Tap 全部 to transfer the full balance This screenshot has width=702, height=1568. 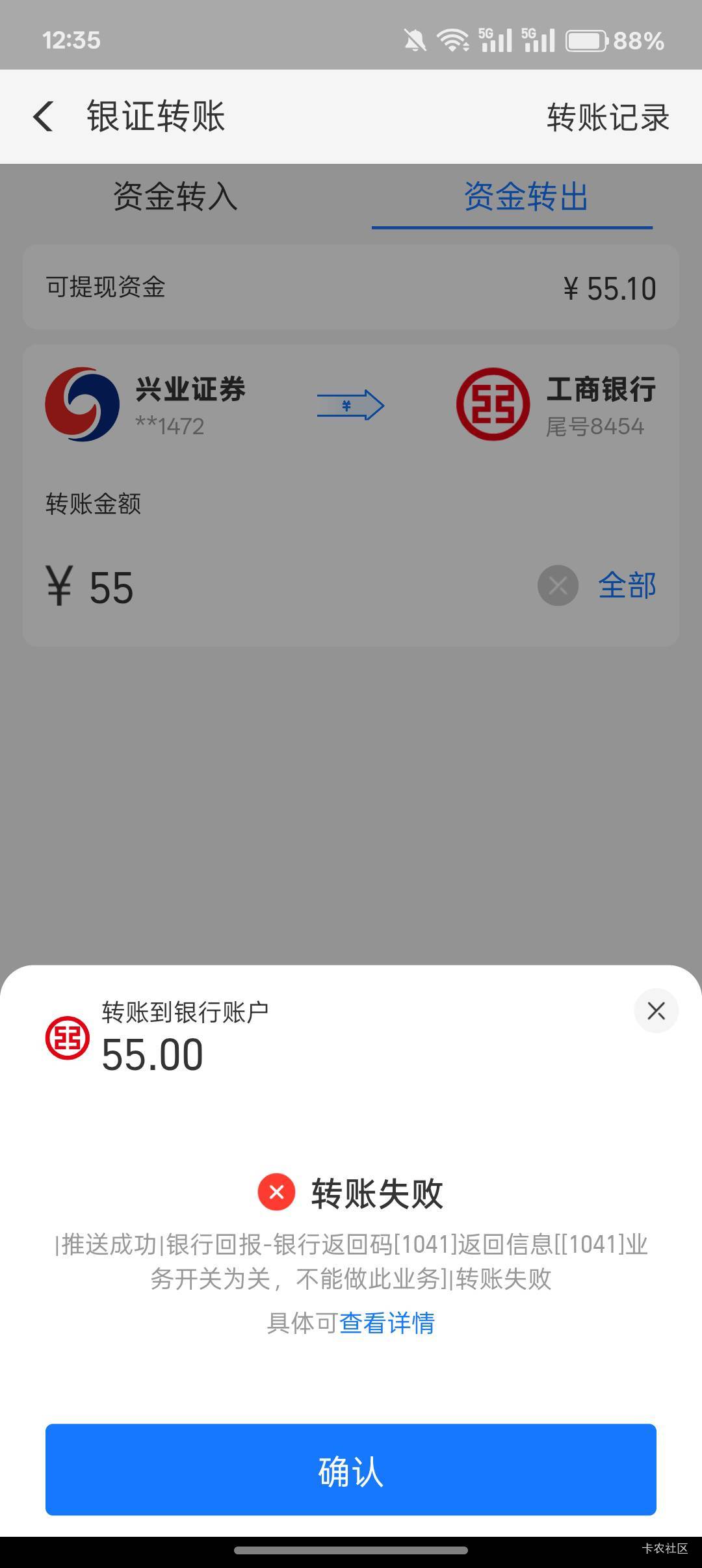click(x=627, y=586)
